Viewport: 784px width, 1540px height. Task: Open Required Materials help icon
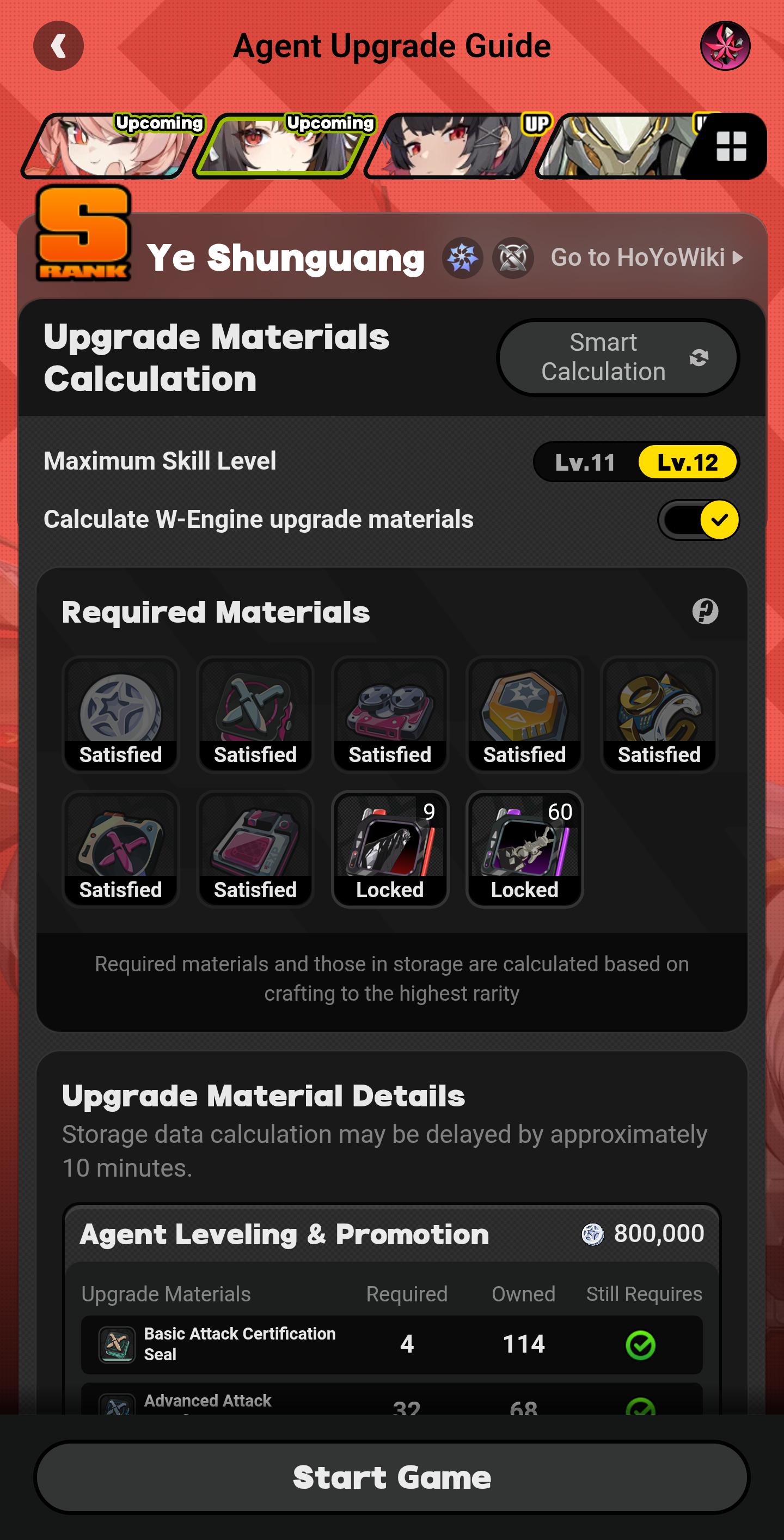tap(705, 612)
